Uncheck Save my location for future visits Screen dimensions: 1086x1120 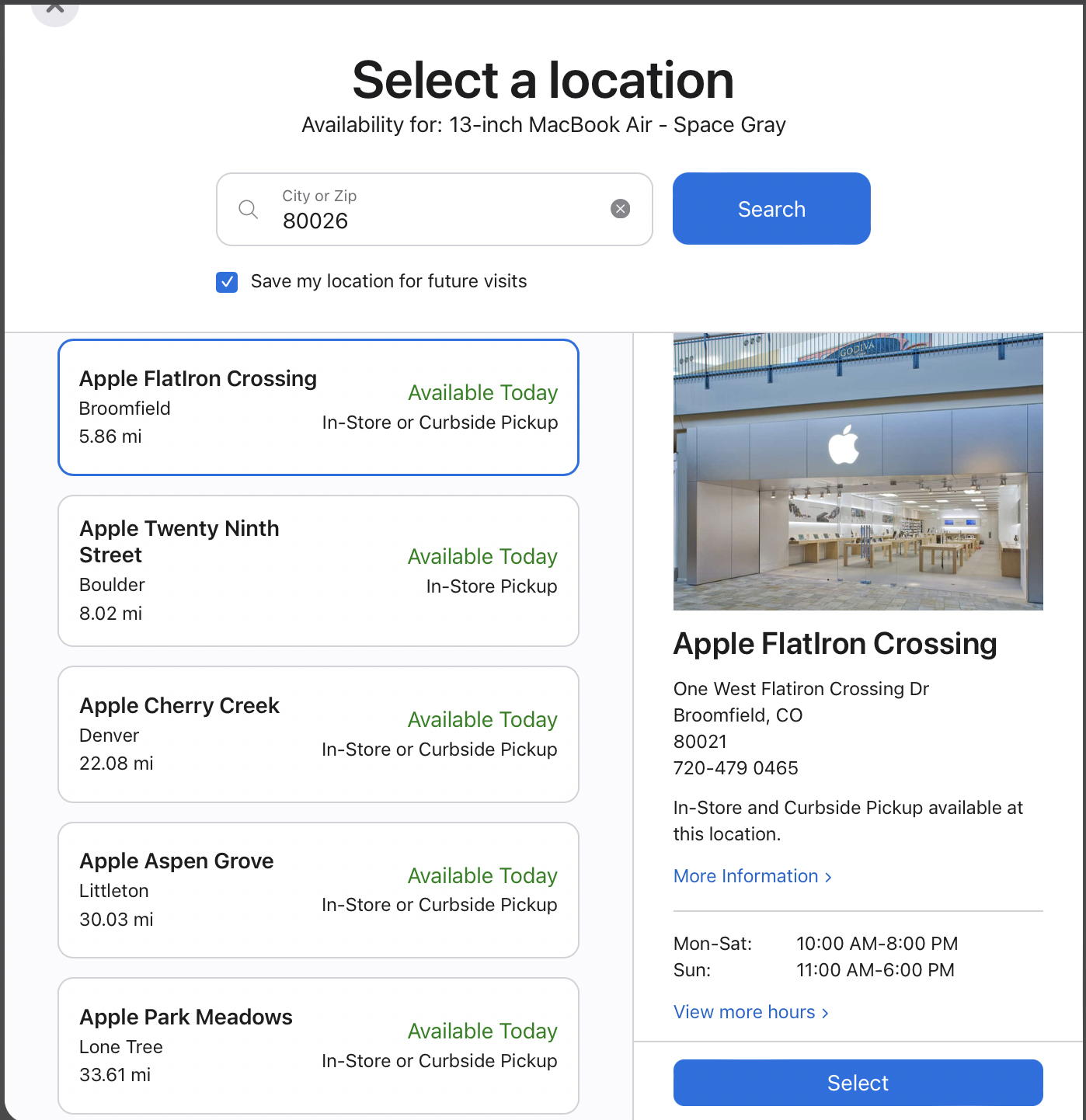(x=227, y=282)
